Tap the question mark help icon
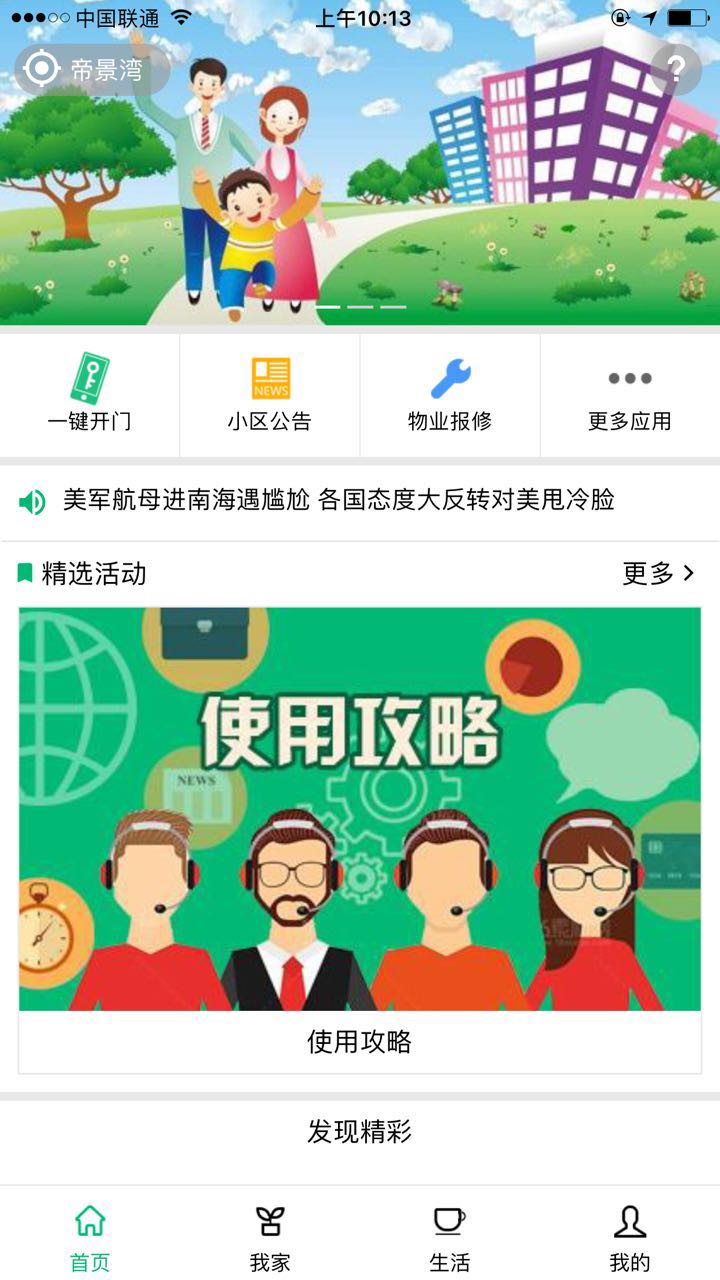The height and width of the screenshot is (1280, 720). (676, 69)
